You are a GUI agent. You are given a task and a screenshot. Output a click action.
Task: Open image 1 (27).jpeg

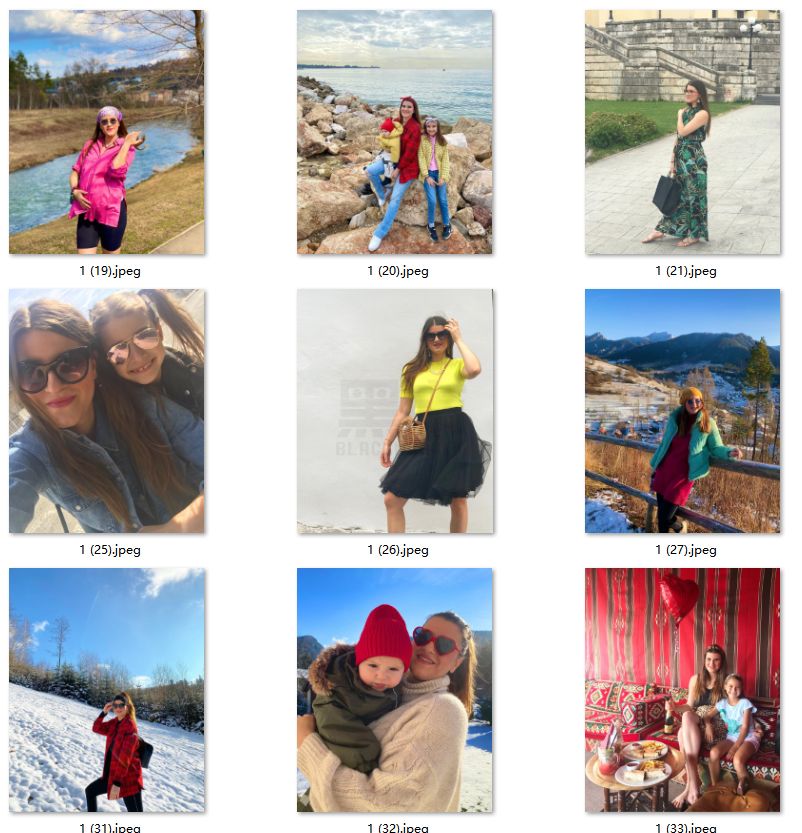[x=682, y=411]
